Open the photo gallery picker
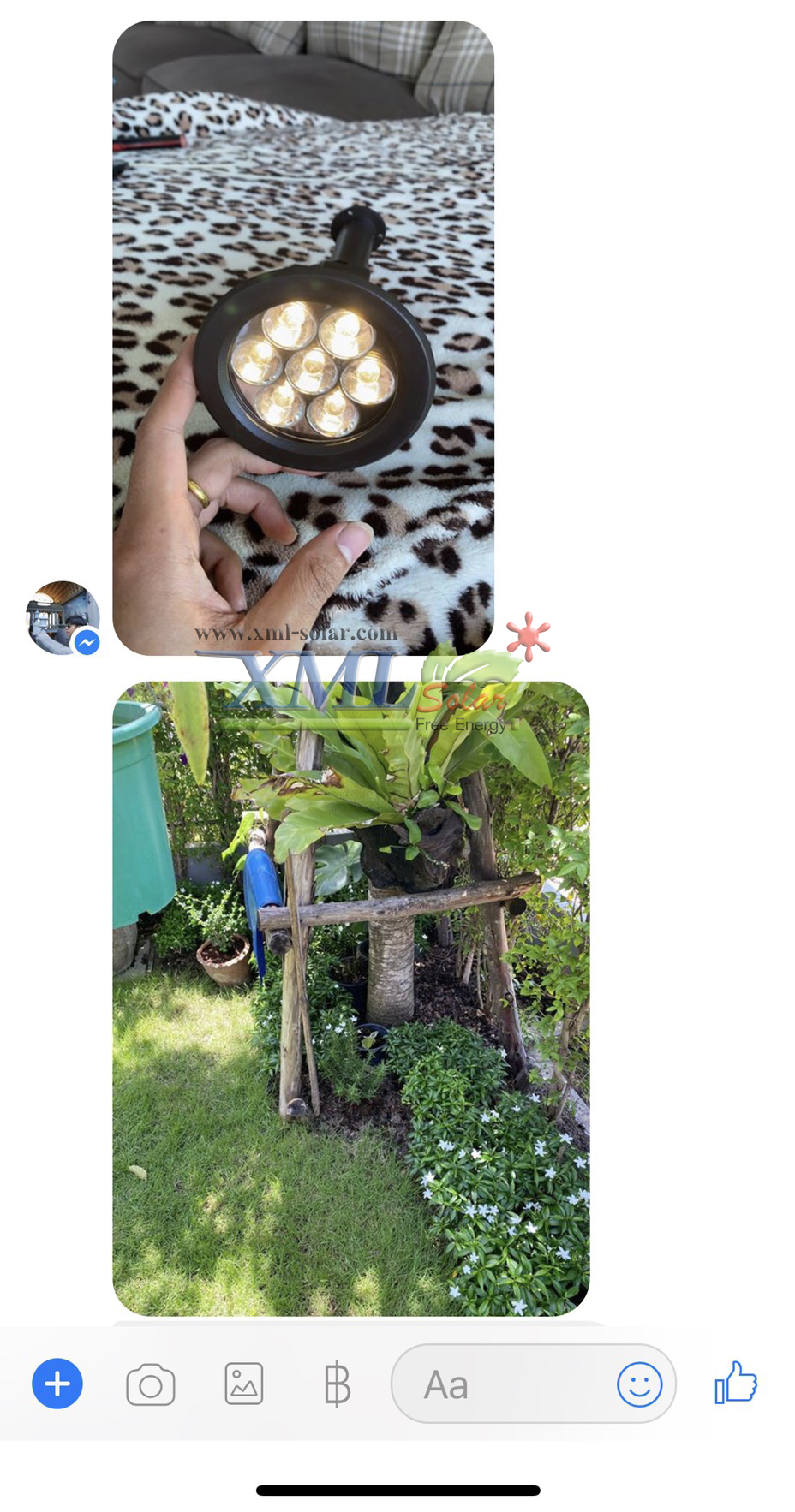This screenshot has height=1512, width=795. coord(244,1384)
